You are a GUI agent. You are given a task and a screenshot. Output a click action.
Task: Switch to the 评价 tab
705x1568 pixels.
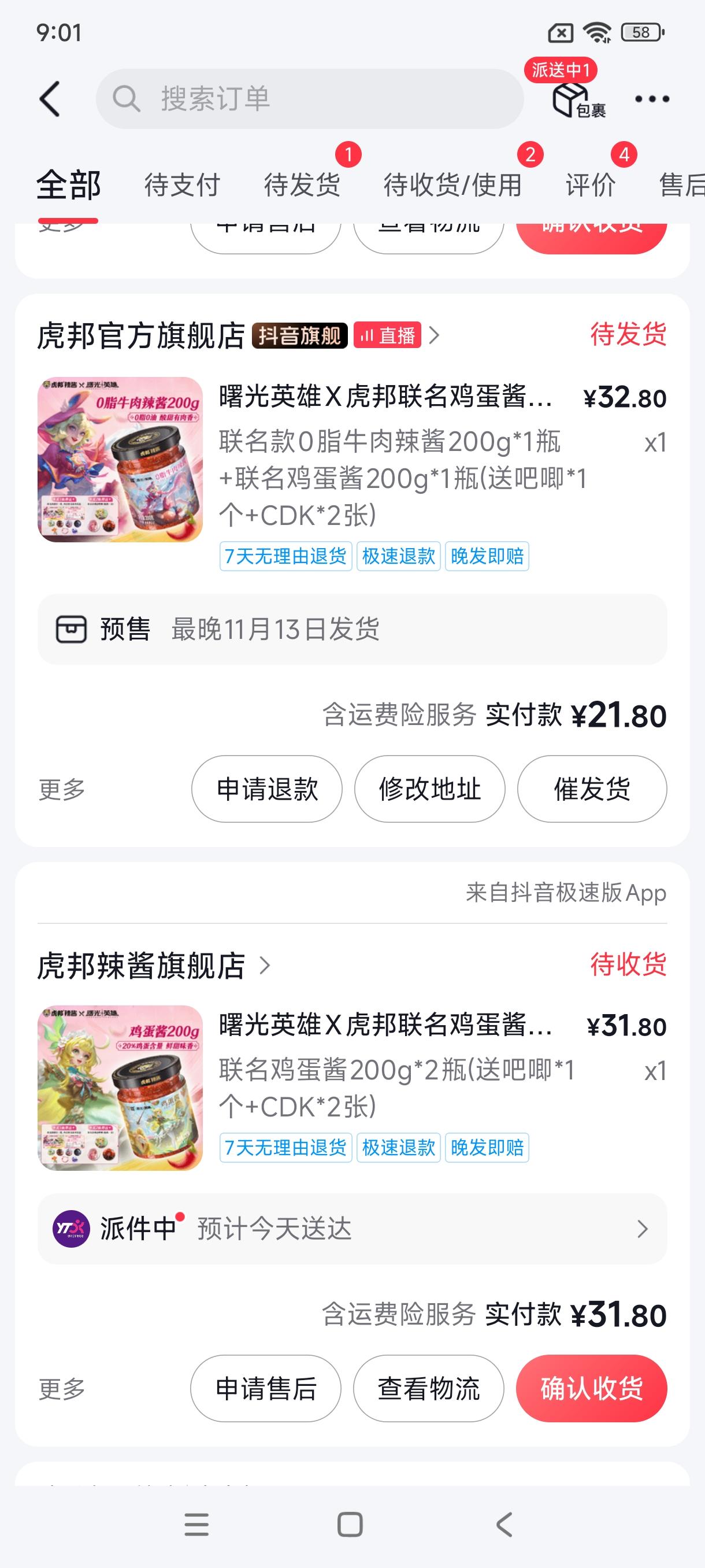click(589, 186)
